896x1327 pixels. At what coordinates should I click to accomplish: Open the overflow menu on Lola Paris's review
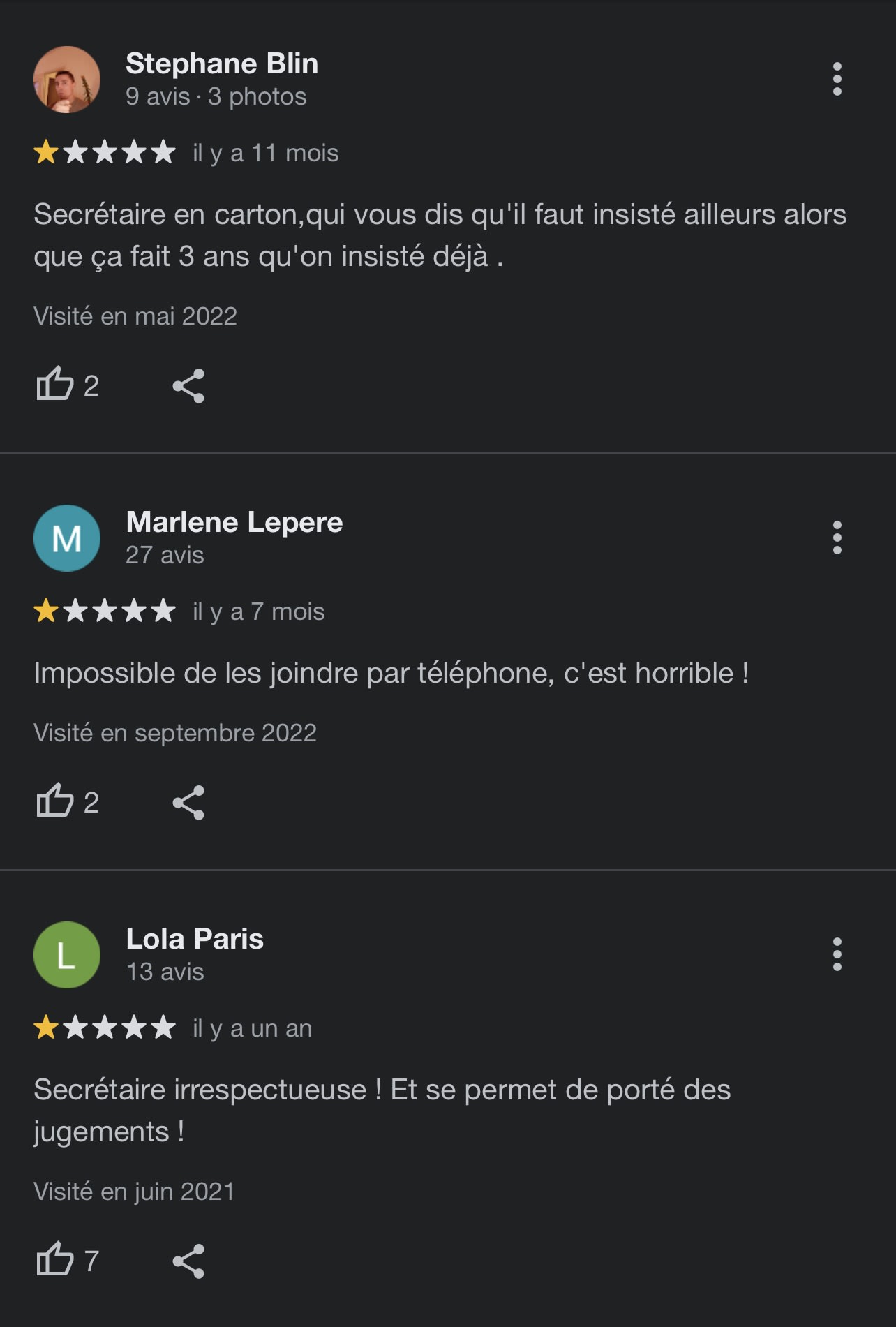[x=837, y=954]
